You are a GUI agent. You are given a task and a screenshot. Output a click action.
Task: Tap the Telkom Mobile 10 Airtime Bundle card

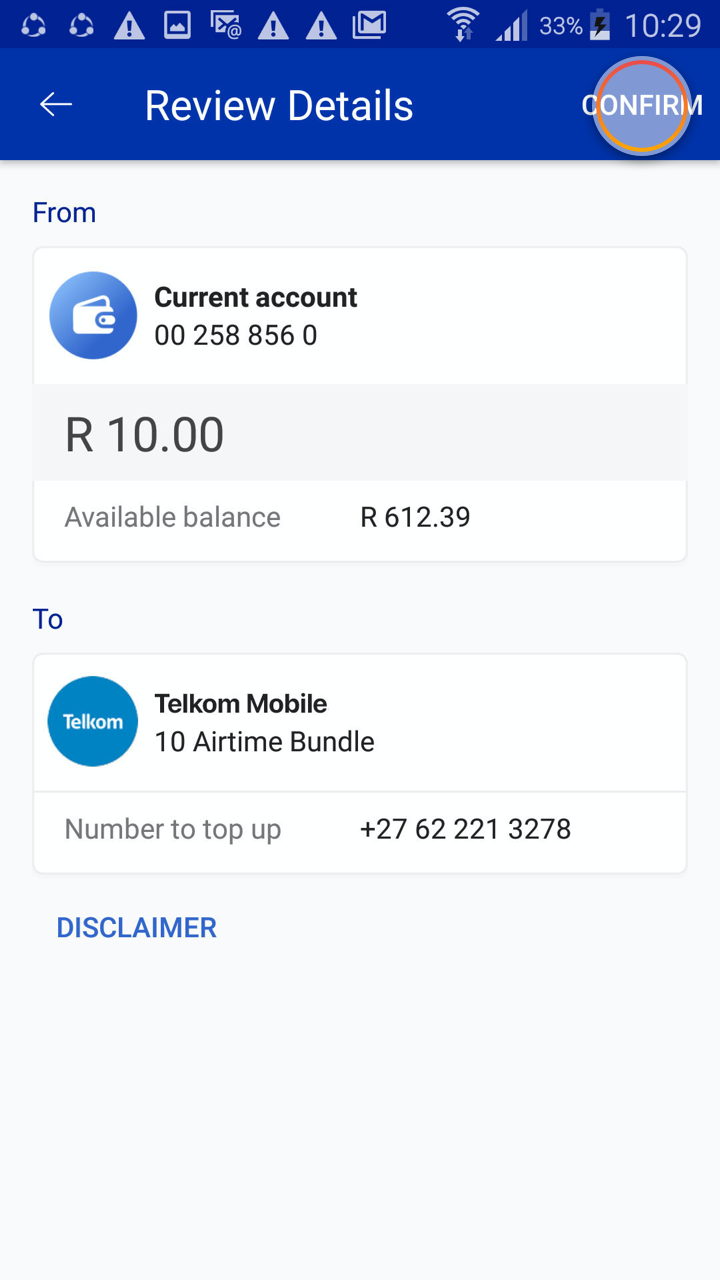[360, 721]
